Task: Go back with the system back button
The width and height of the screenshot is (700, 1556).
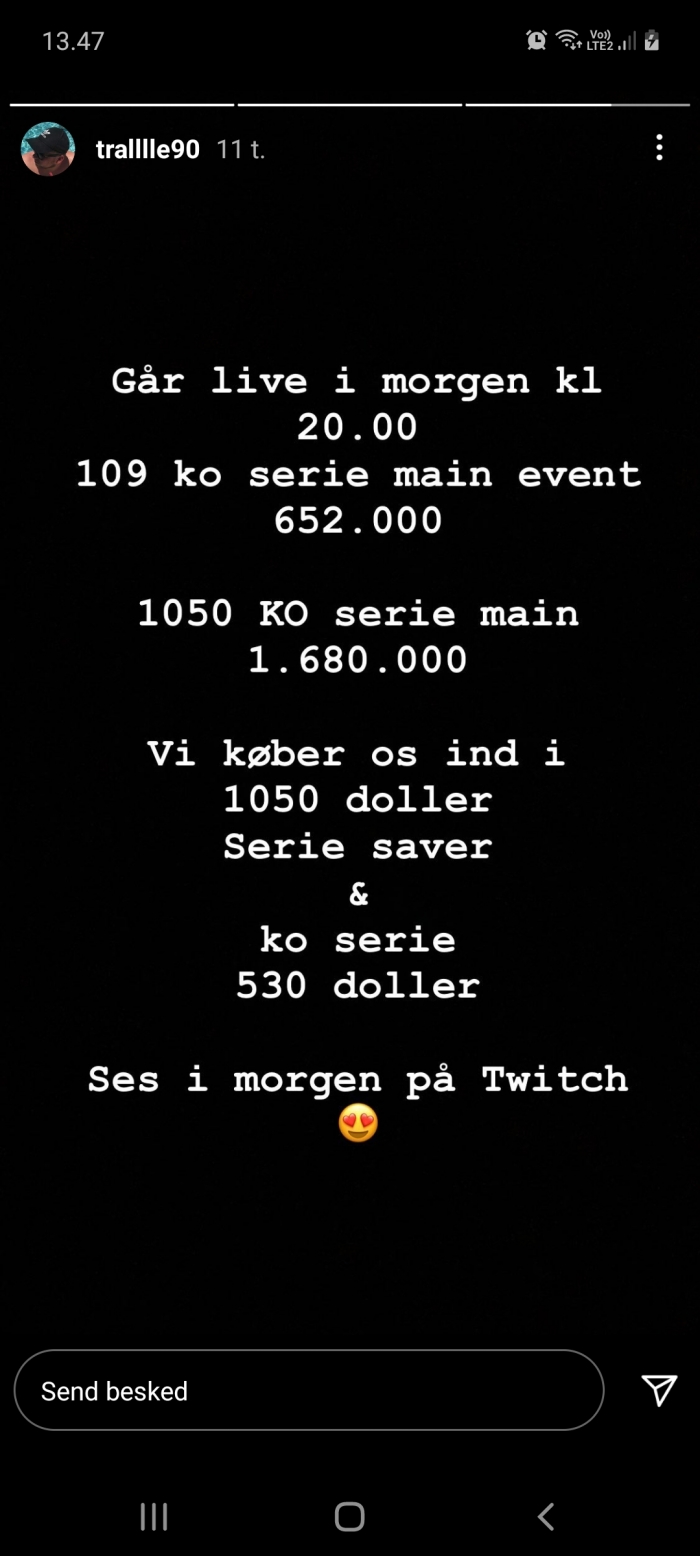Action: (x=545, y=1517)
